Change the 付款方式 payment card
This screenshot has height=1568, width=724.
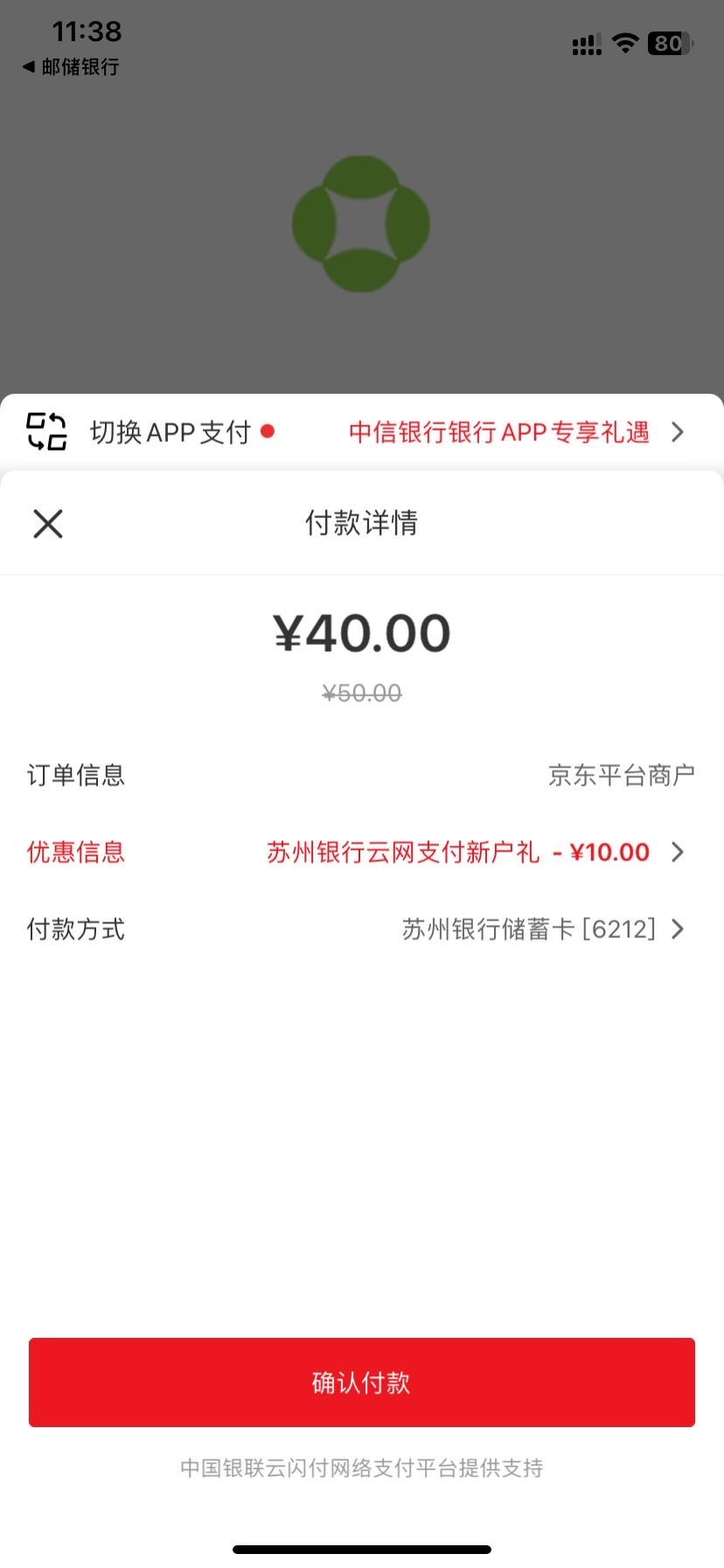(x=362, y=929)
